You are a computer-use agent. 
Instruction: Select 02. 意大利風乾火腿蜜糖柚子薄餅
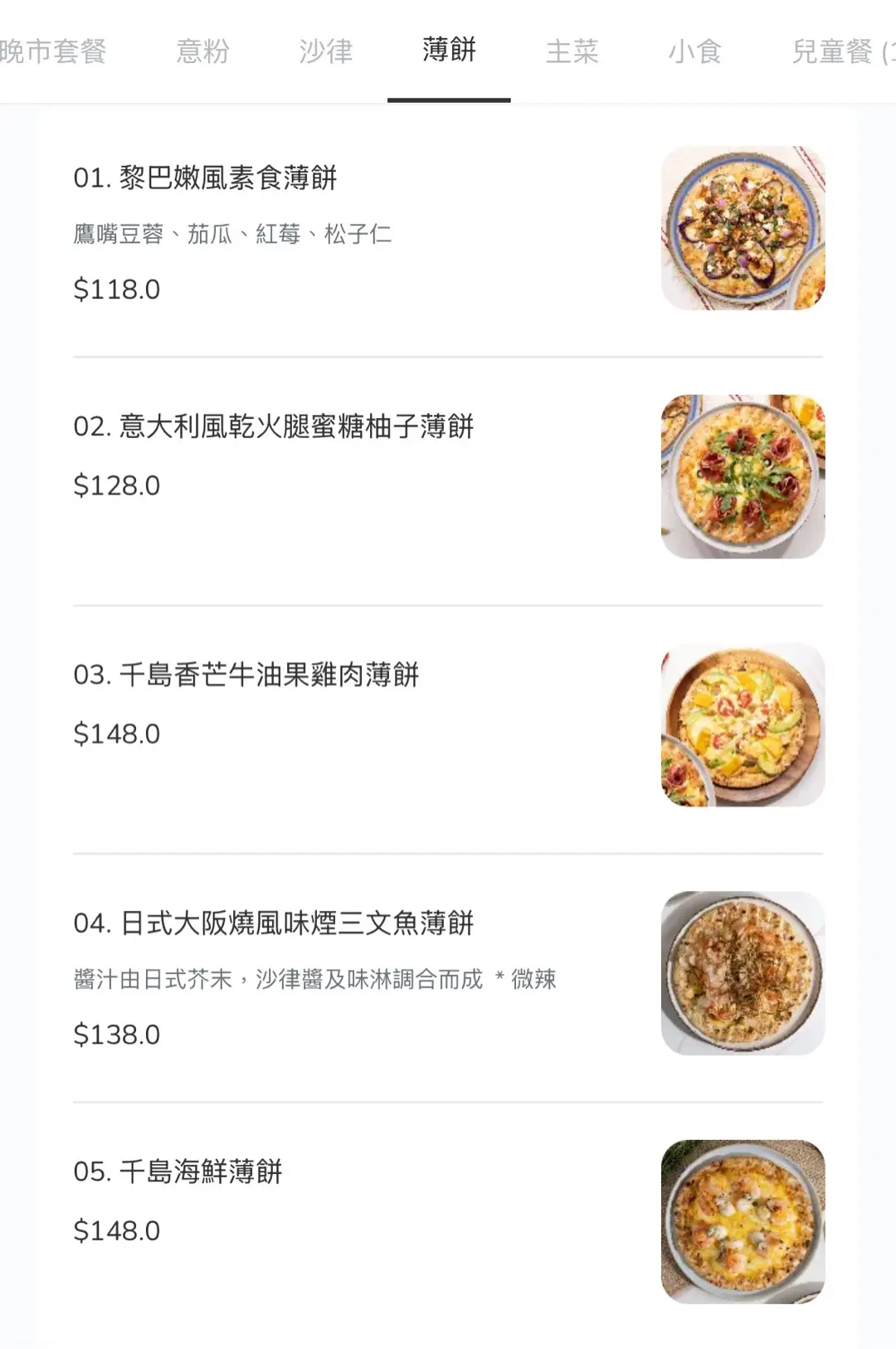coord(274,426)
